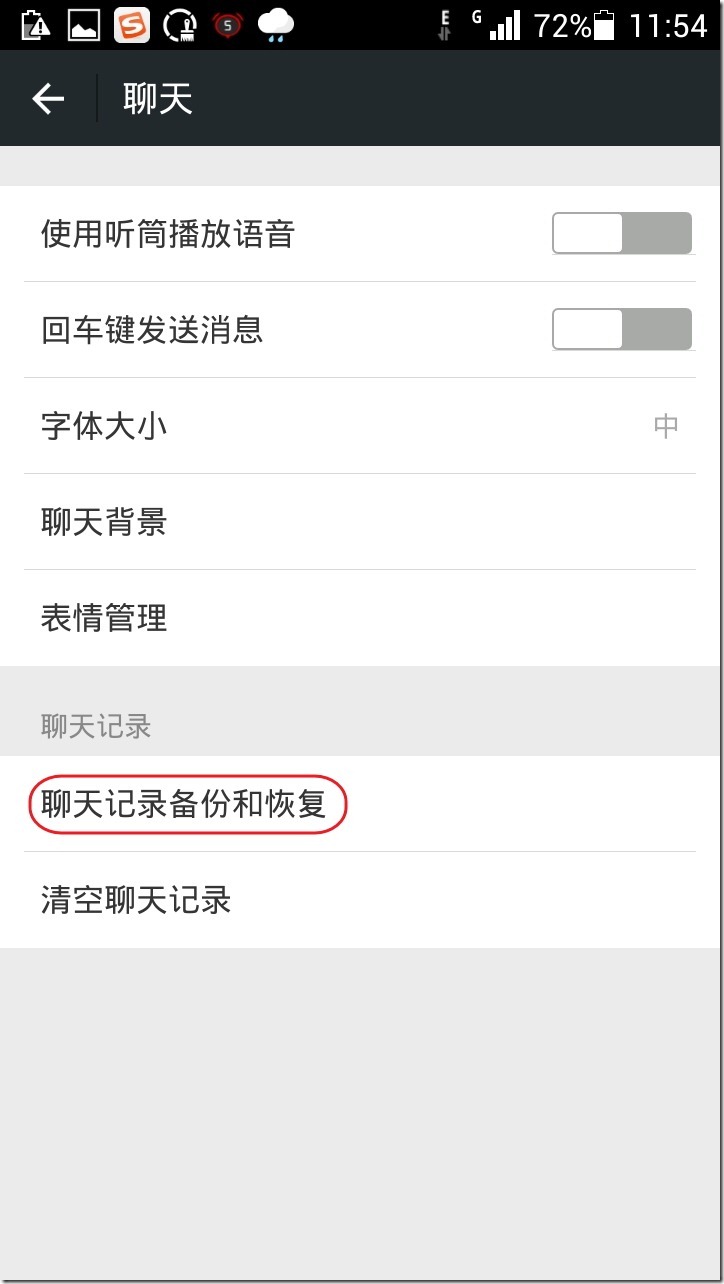
Task: Open 字体大小 setting
Action: pos(360,426)
